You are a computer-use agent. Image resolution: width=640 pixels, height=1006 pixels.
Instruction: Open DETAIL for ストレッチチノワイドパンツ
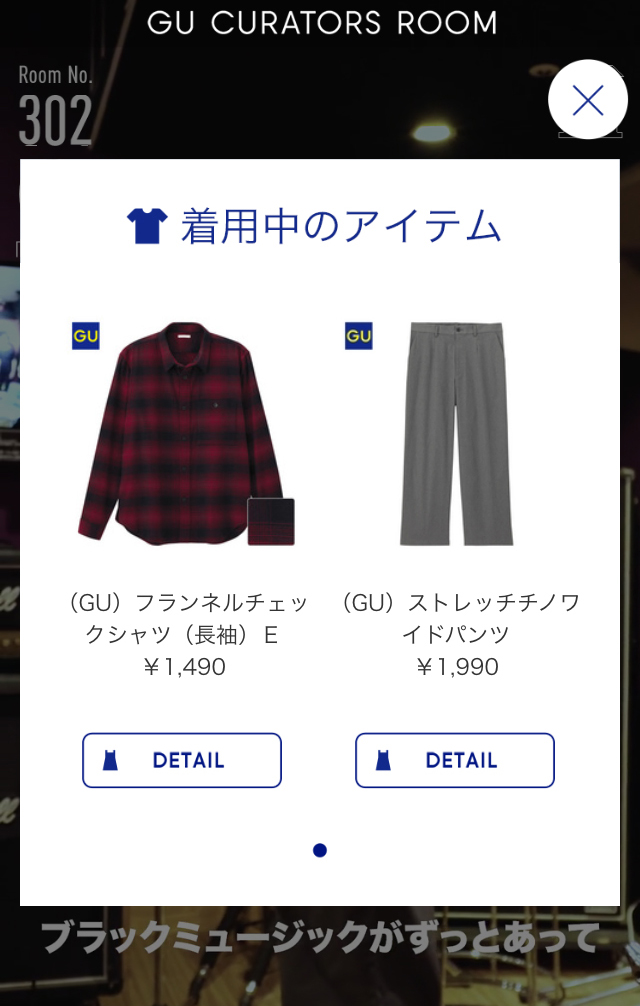coord(455,761)
